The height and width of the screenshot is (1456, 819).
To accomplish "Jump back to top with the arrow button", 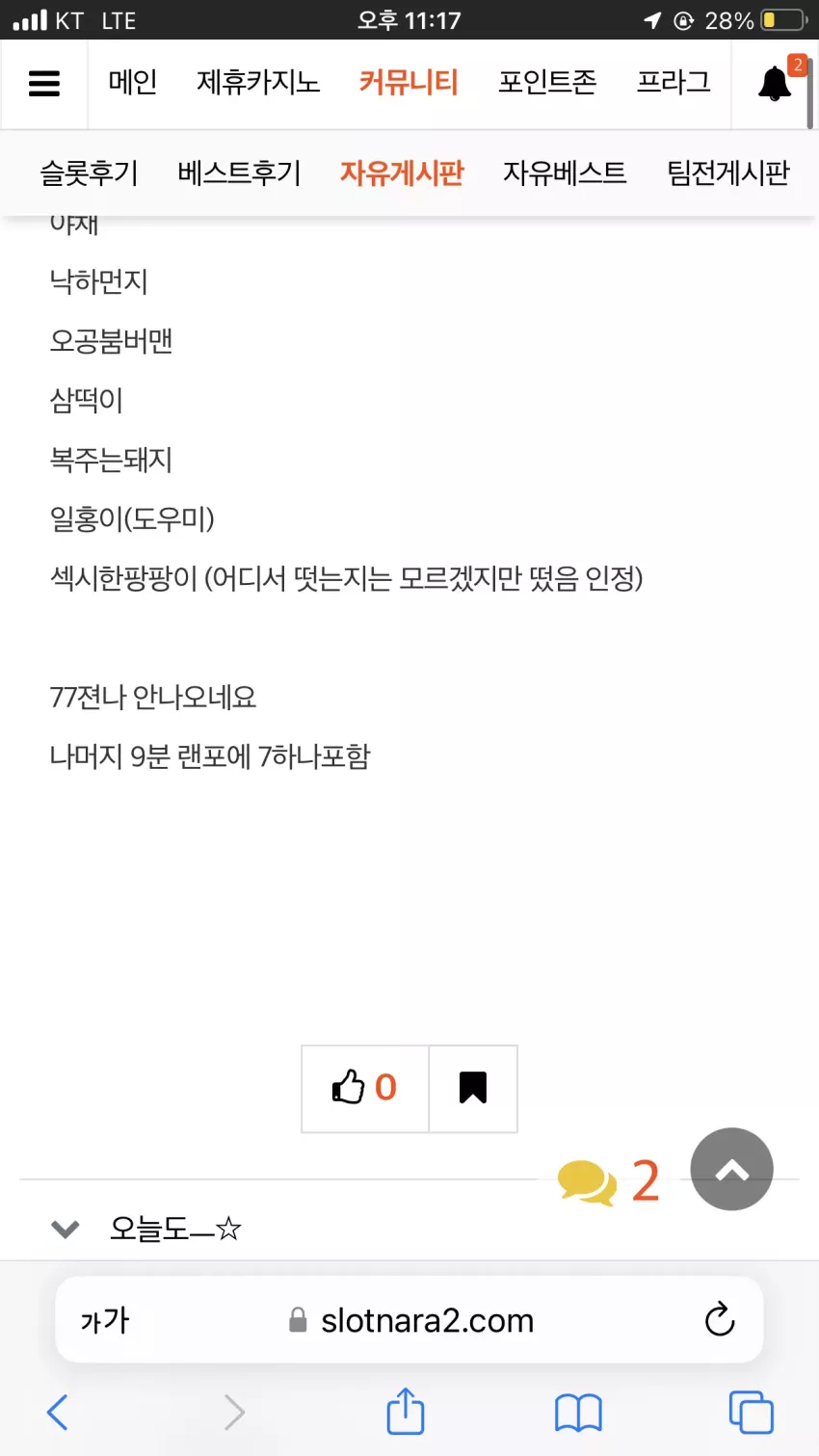I will (x=732, y=1169).
